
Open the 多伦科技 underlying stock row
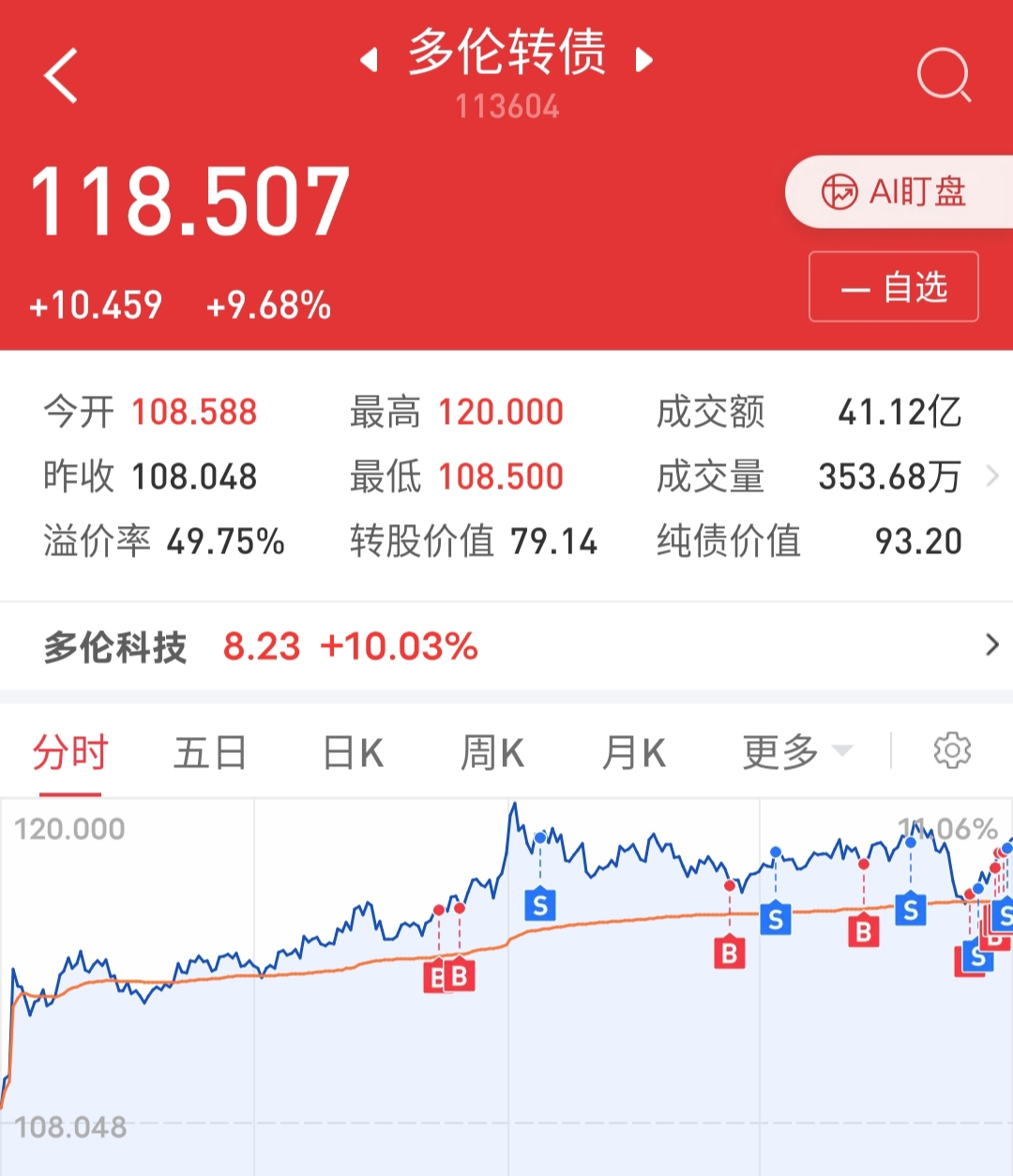click(x=506, y=646)
